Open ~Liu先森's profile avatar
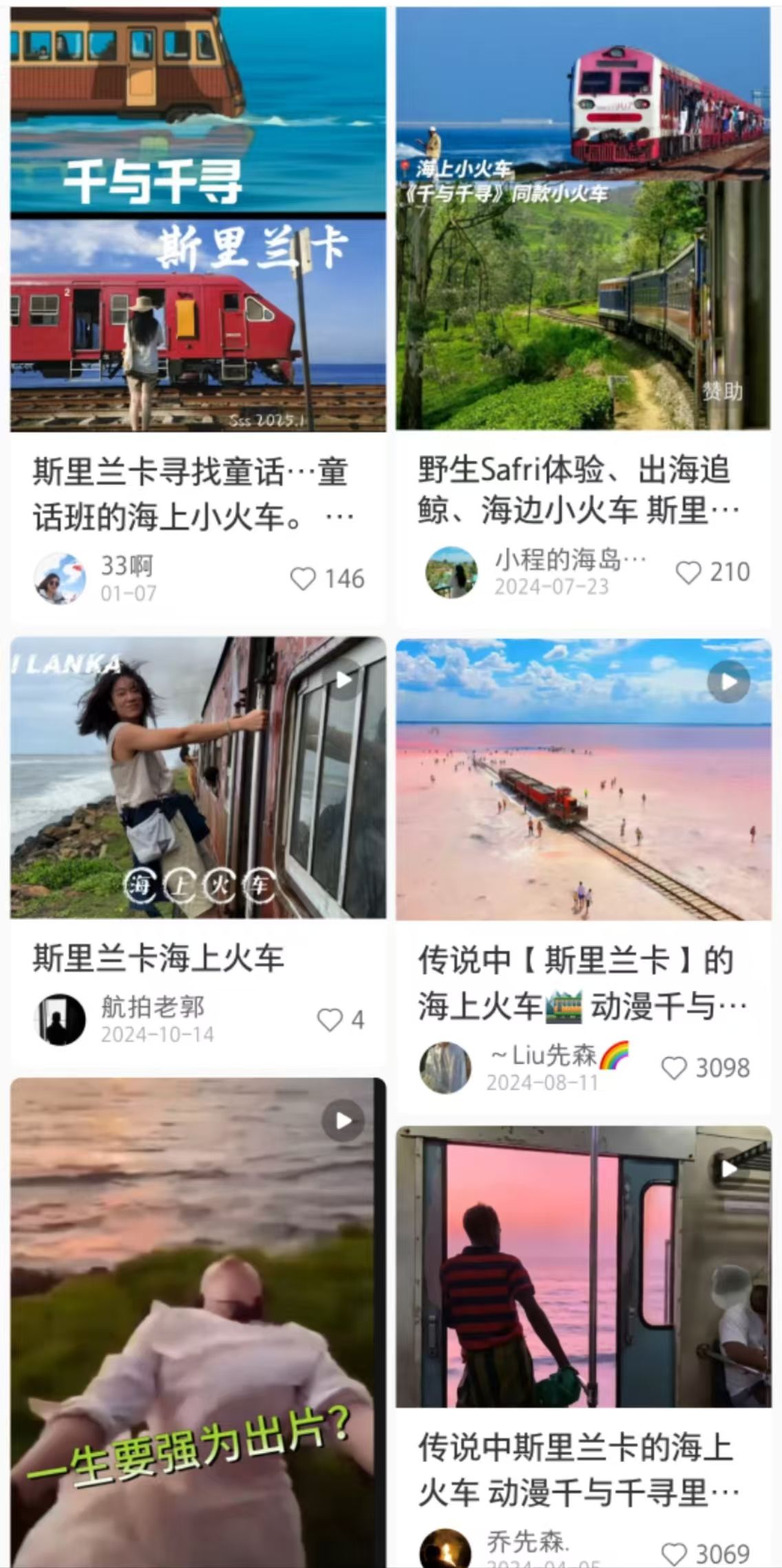 pyautogui.click(x=445, y=1068)
